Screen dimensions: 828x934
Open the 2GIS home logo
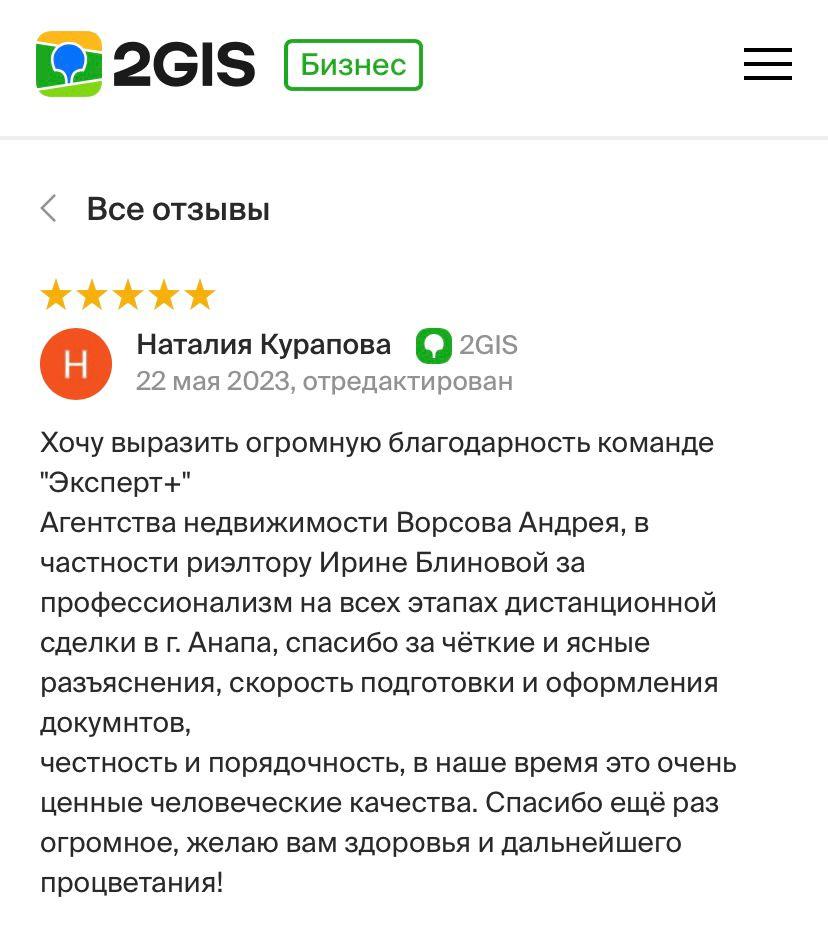pyautogui.click(x=146, y=65)
